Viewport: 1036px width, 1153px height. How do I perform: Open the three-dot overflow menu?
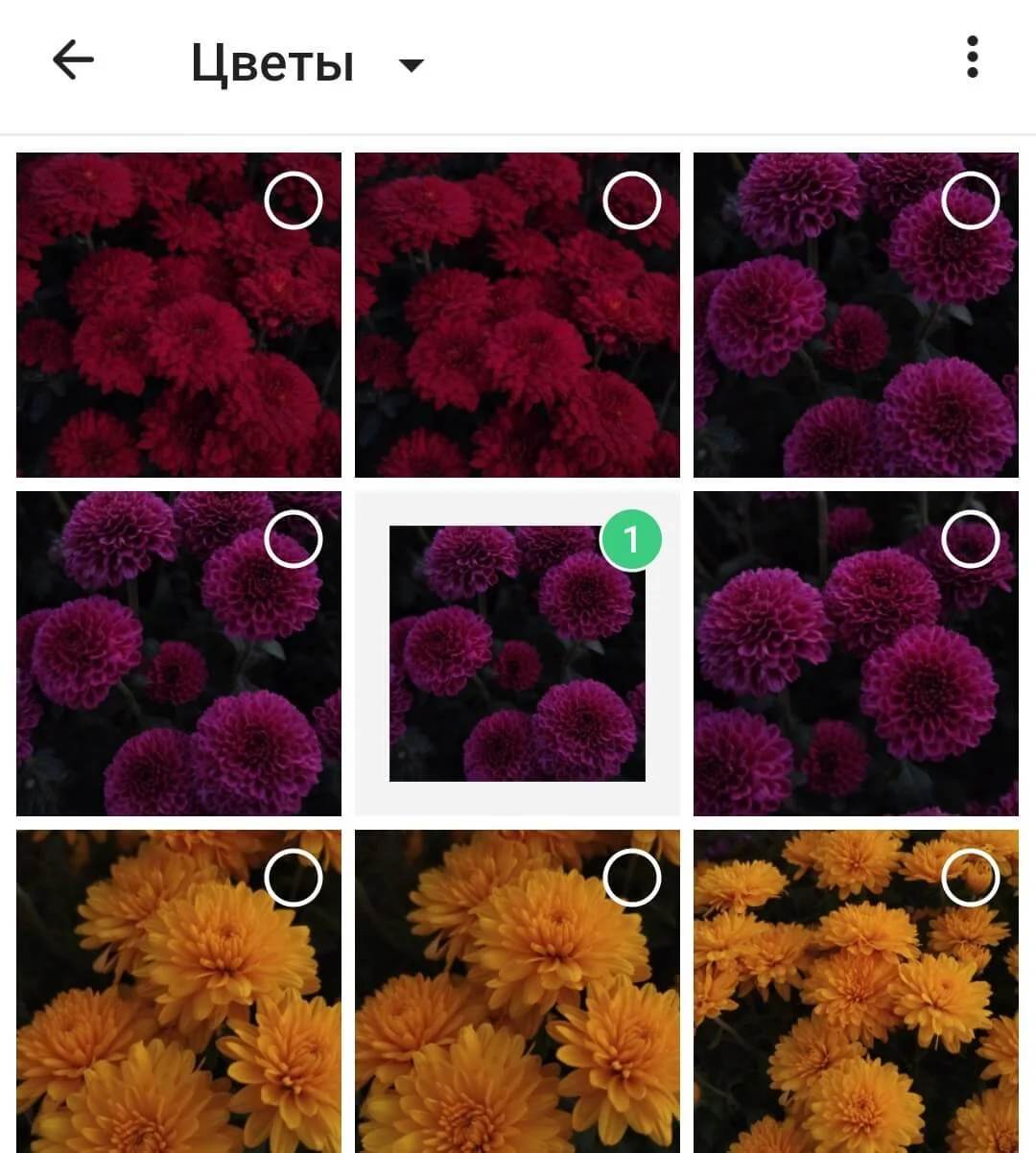point(972,58)
